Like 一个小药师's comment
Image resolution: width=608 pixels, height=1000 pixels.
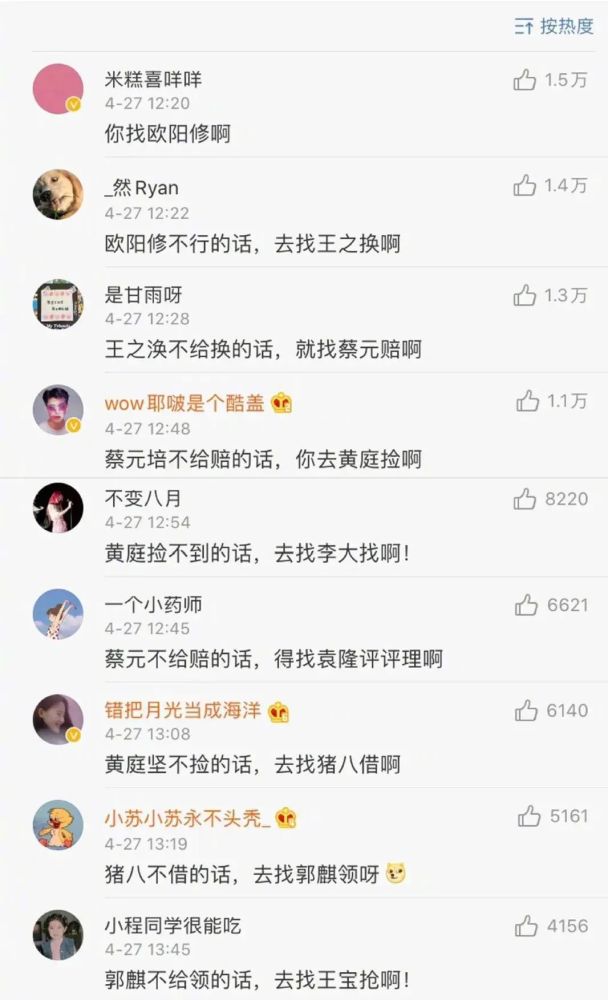click(x=526, y=605)
